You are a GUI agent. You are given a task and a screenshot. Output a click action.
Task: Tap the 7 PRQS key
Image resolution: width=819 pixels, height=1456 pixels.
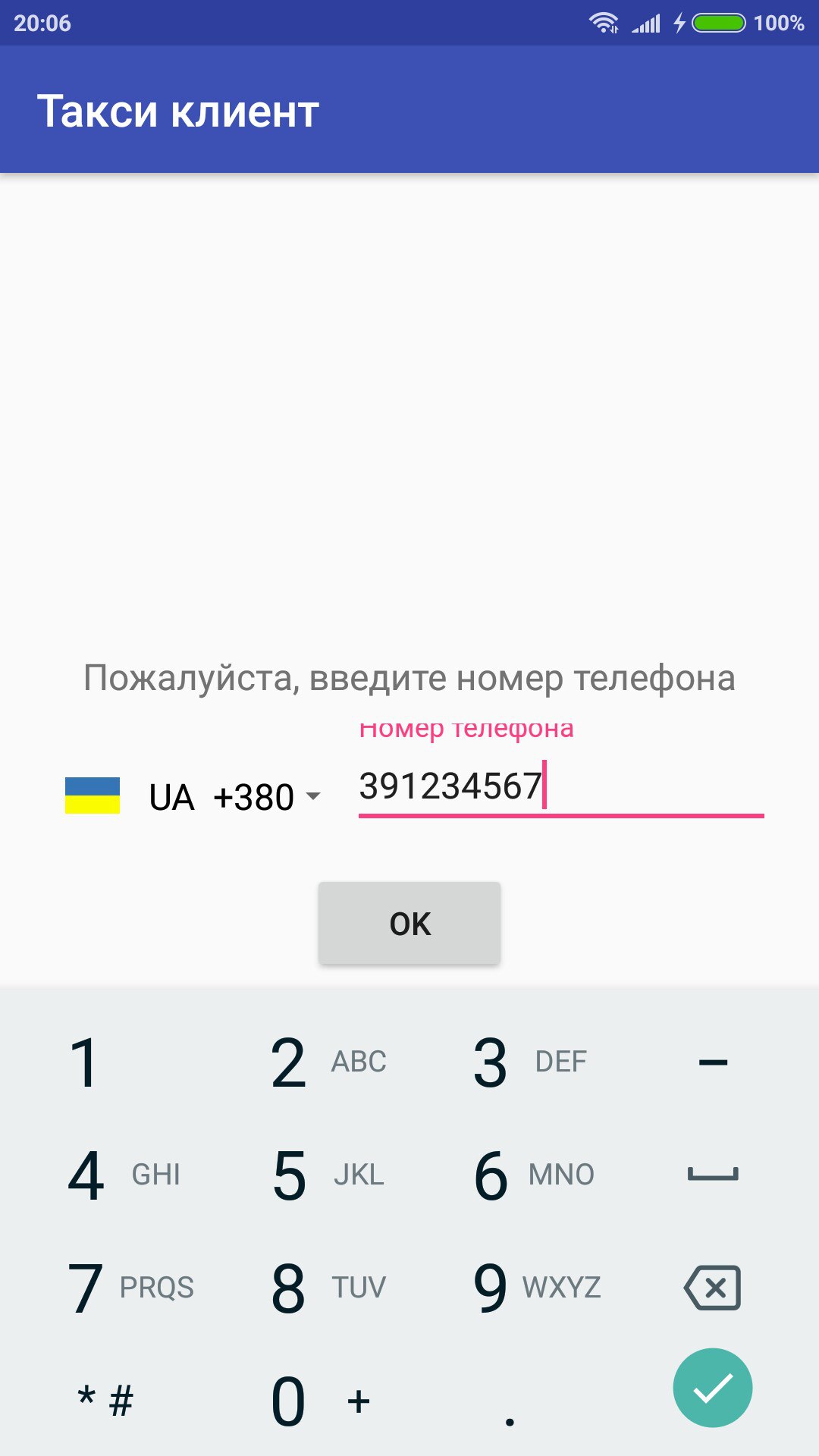(129, 1287)
